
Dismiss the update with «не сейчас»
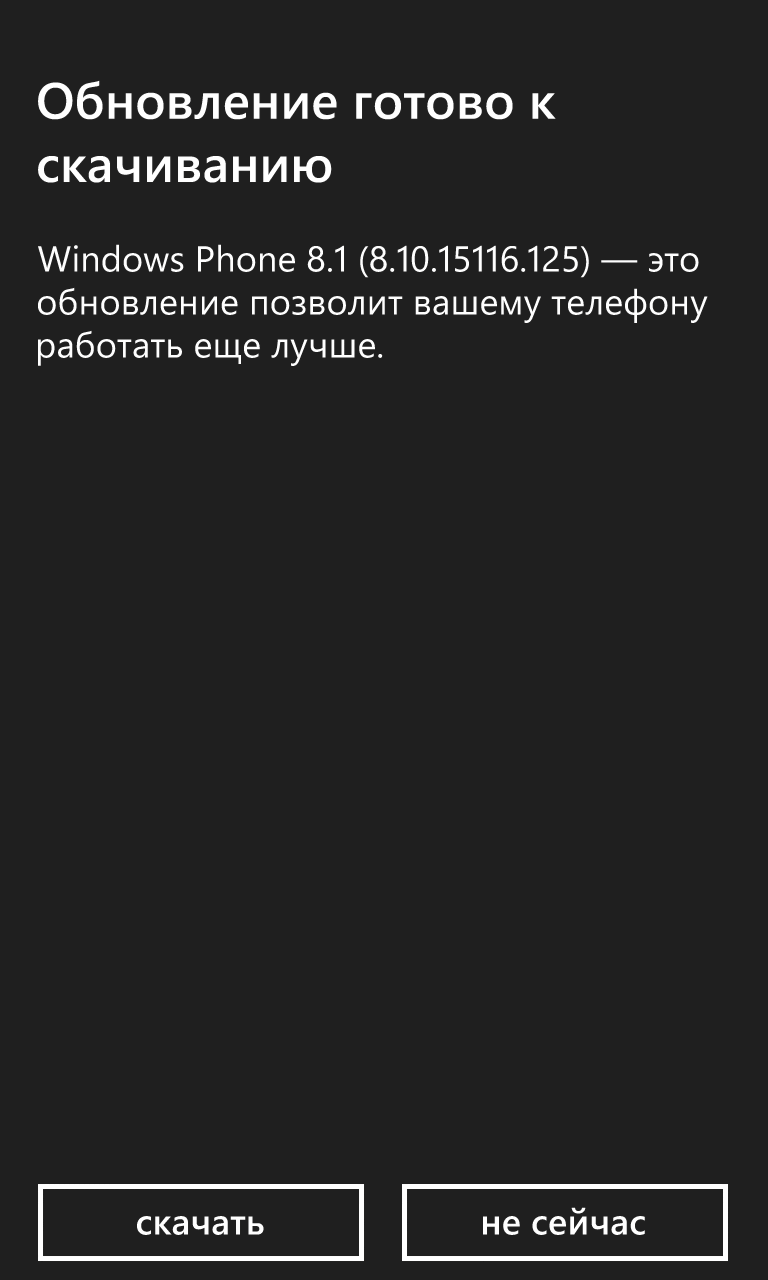point(564,1222)
